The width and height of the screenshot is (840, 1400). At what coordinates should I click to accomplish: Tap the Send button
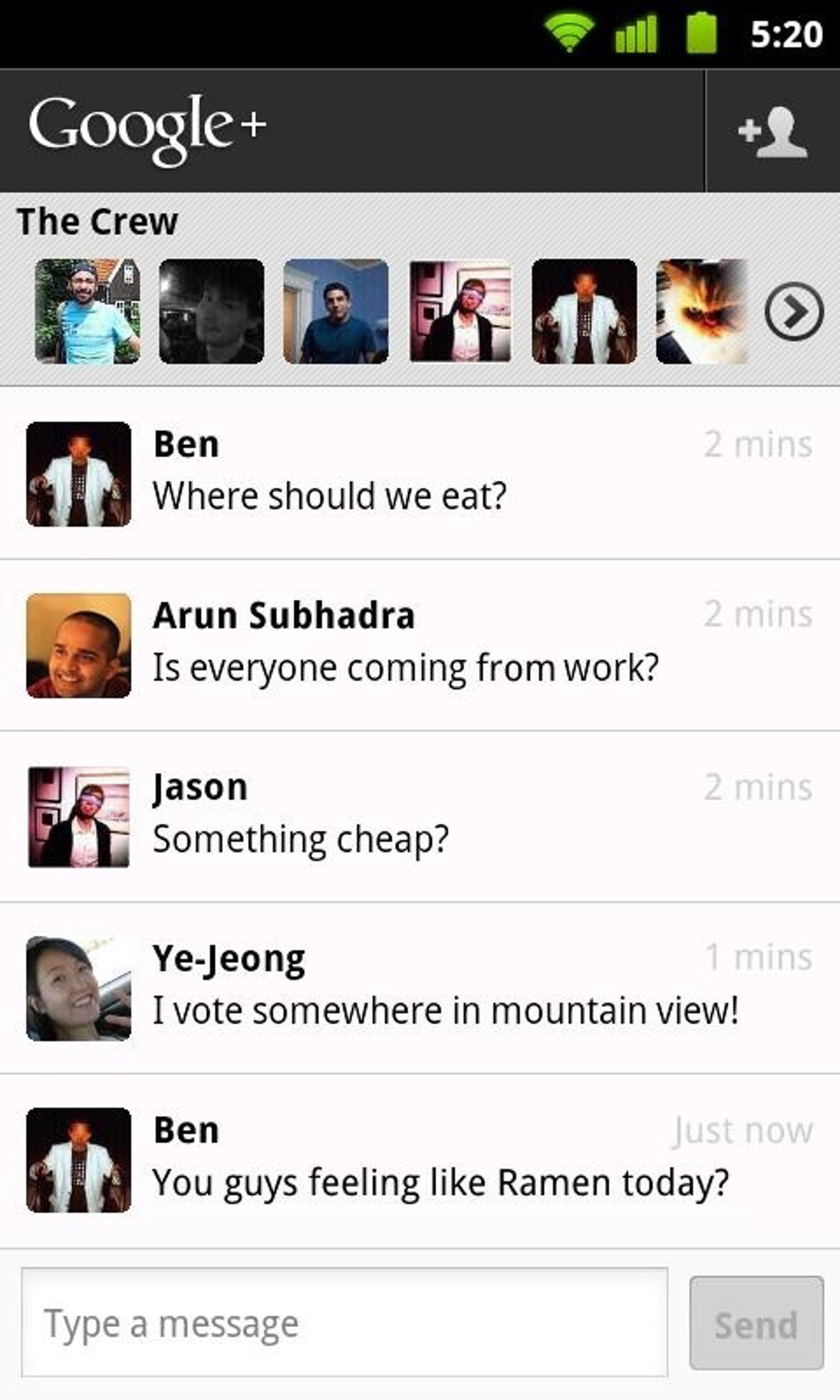[756, 1323]
